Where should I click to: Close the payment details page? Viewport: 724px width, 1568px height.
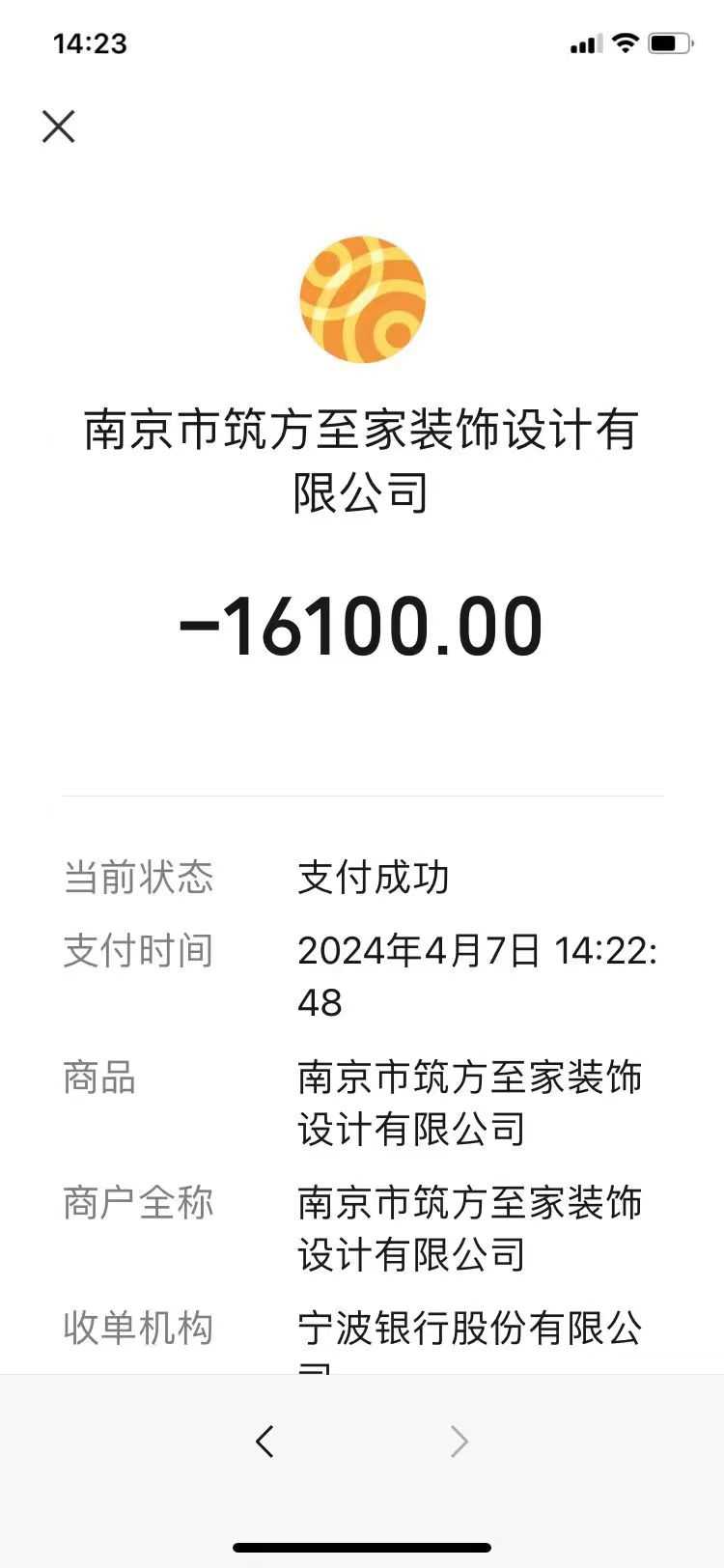(x=59, y=126)
